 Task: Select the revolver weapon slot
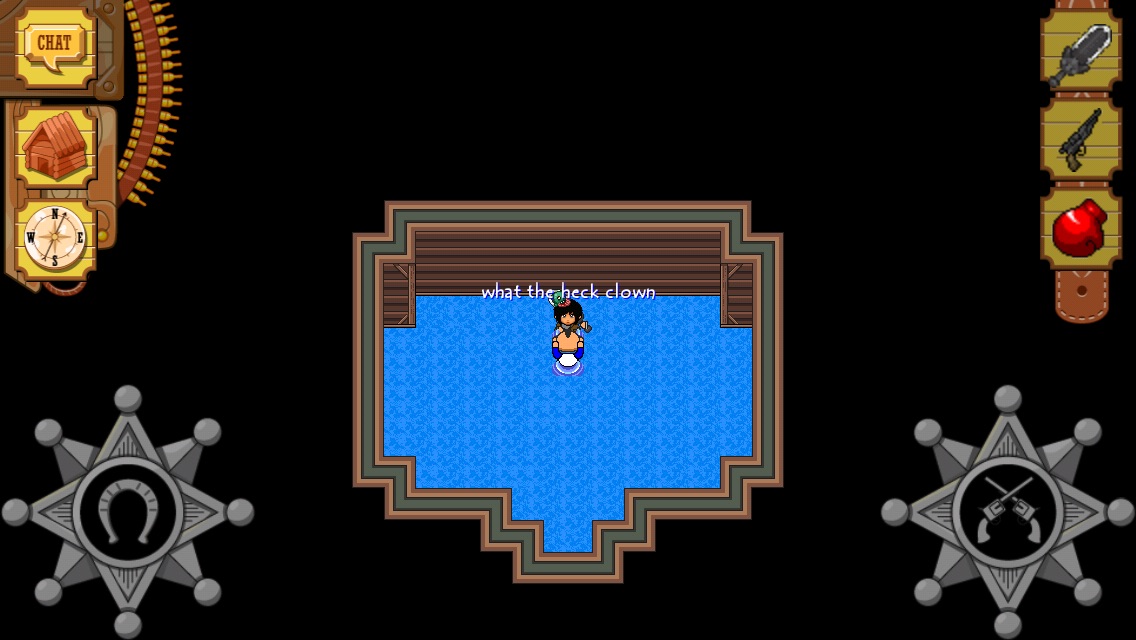tap(1081, 140)
